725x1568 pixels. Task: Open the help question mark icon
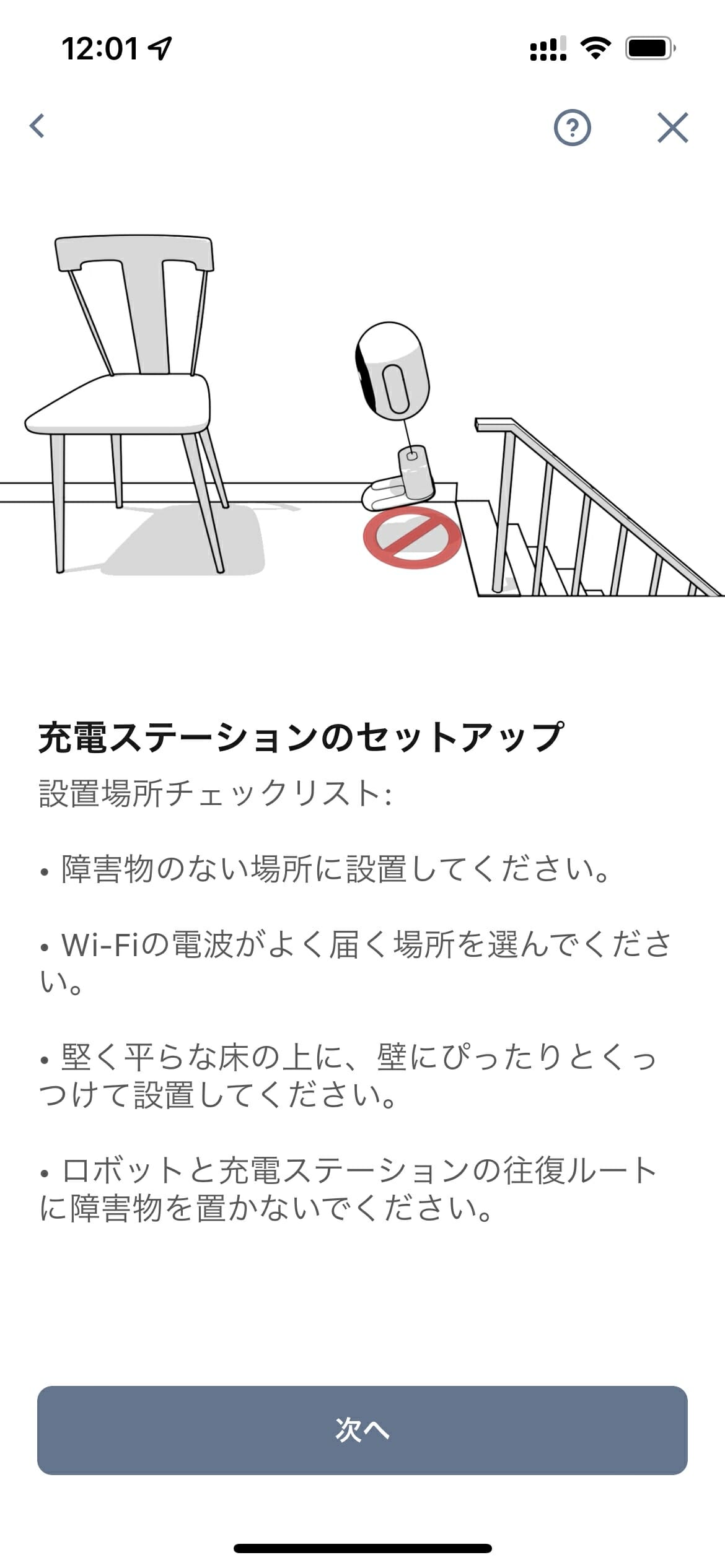571,128
